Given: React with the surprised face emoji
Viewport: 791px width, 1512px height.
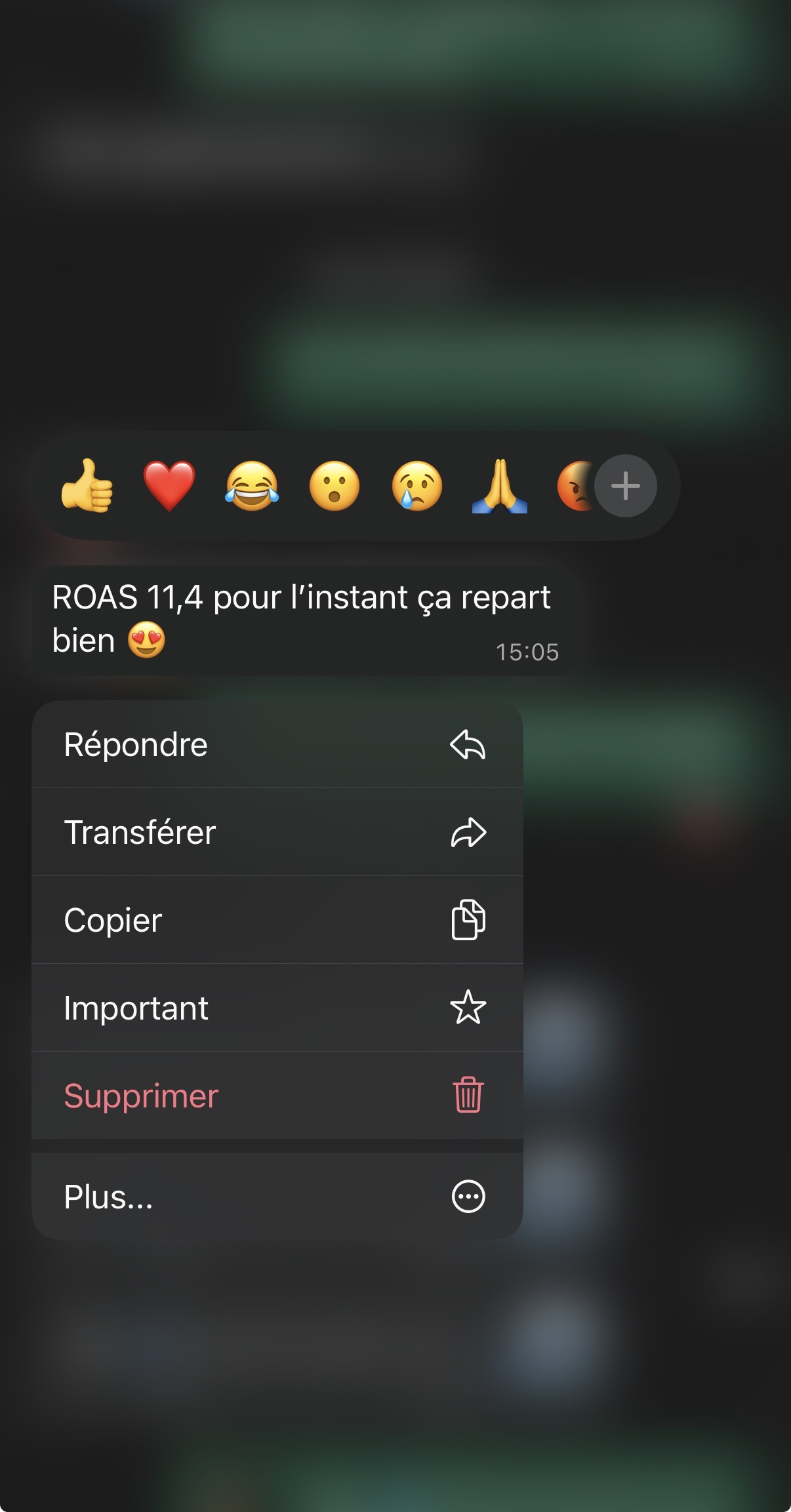Looking at the screenshot, I should pos(335,487).
